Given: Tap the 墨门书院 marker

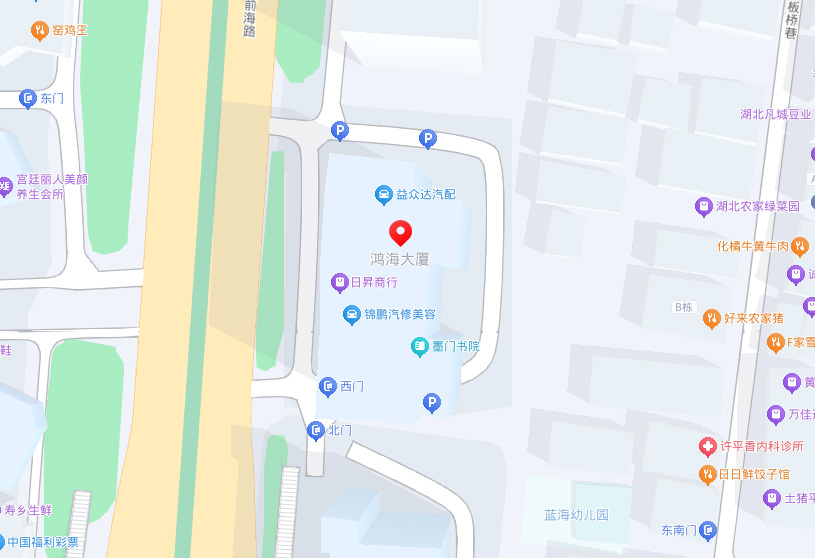Looking at the screenshot, I should 420,347.
